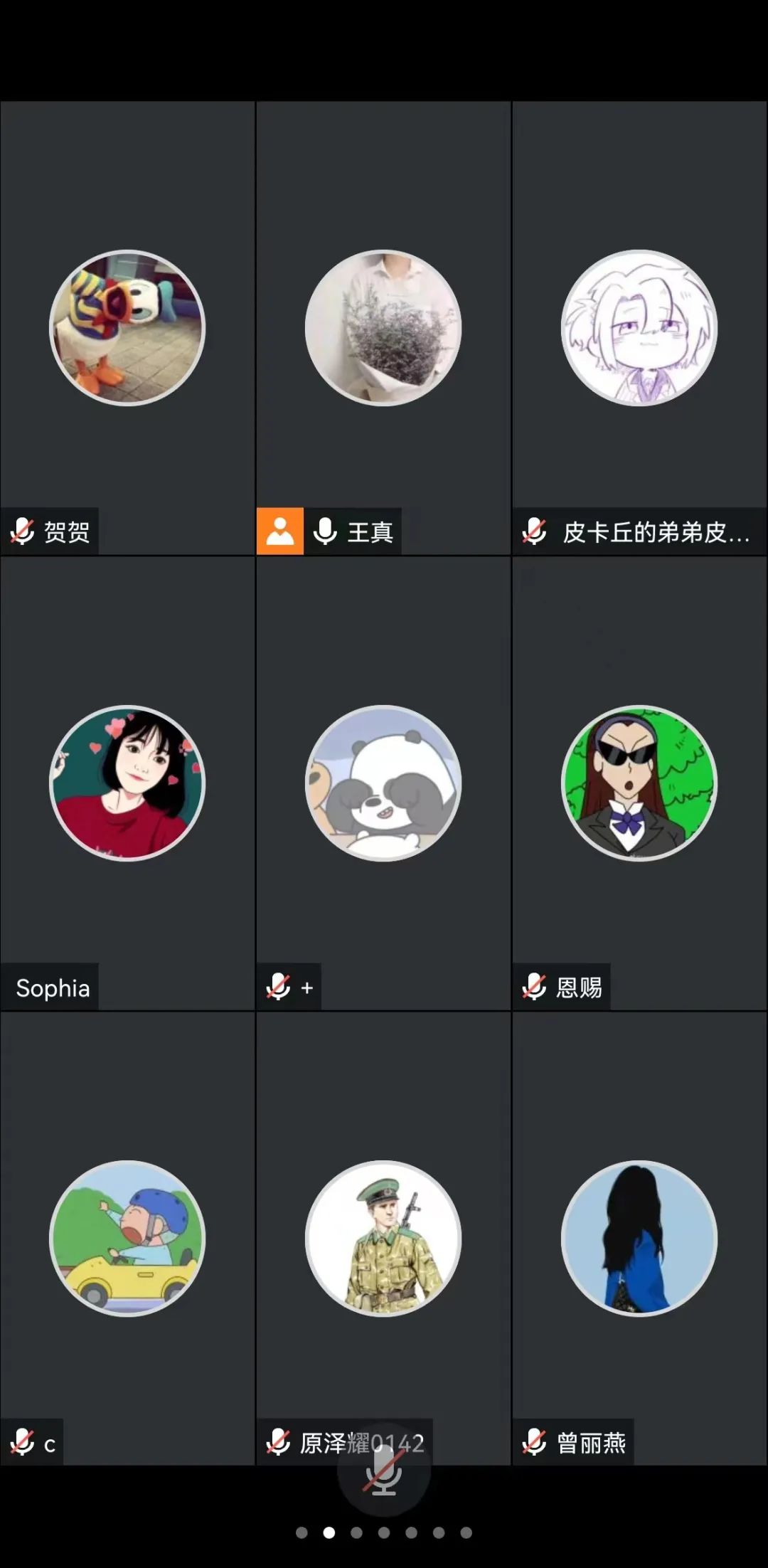Select 曾丽燕's participant tile
Screen dimensions: 768x1568
pyautogui.click(x=639, y=1239)
